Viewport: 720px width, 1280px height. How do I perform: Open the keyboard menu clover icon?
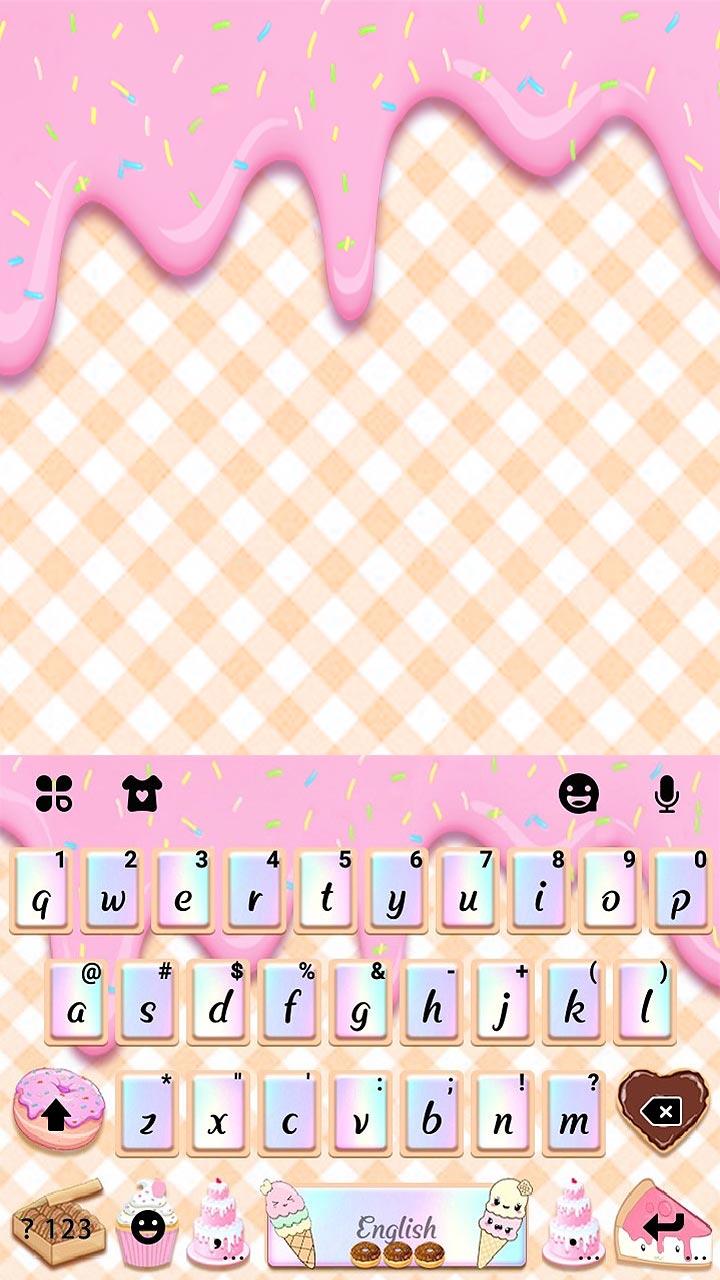(x=56, y=792)
